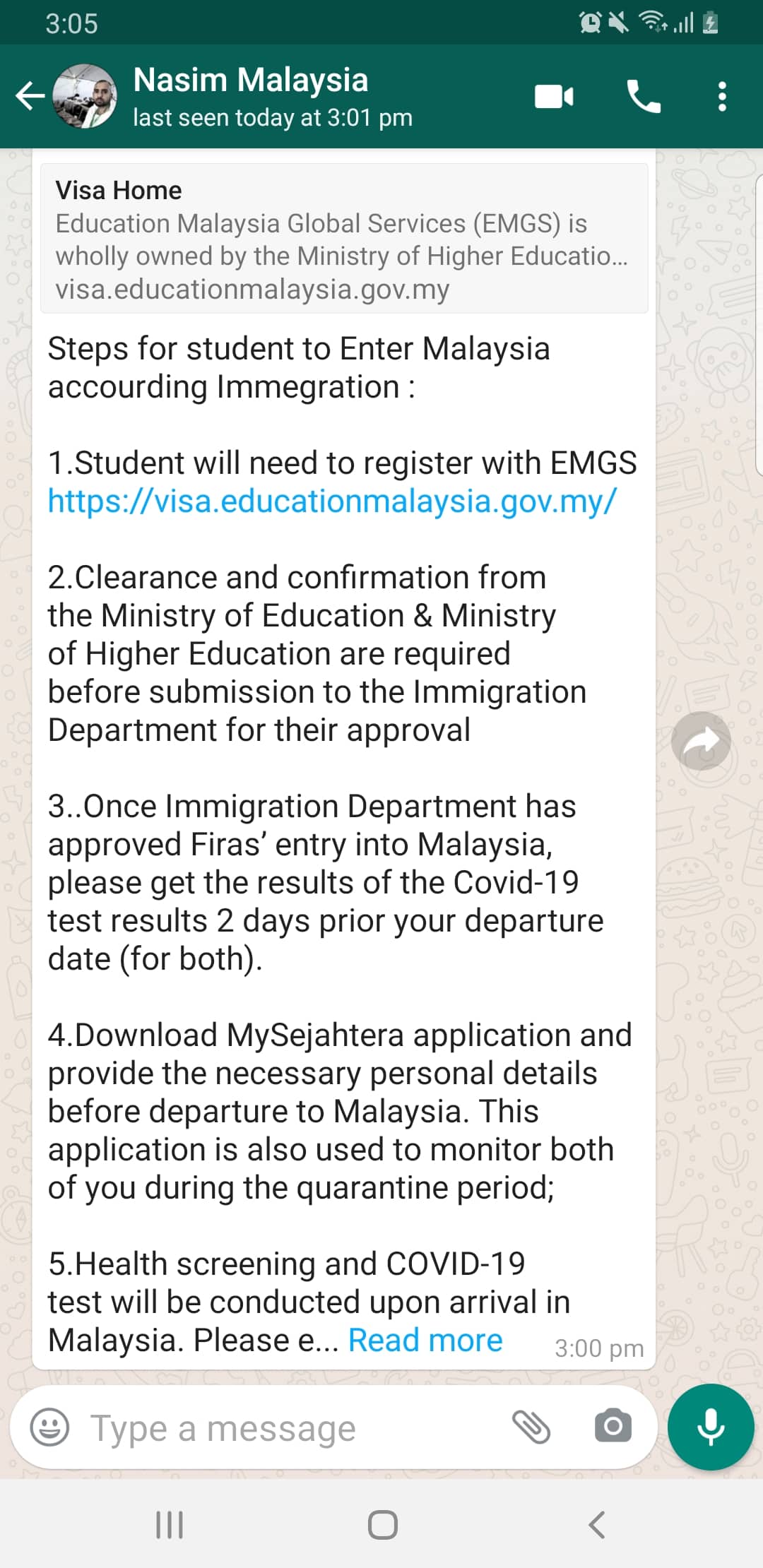Open the emoji picker

tap(49, 1427)
